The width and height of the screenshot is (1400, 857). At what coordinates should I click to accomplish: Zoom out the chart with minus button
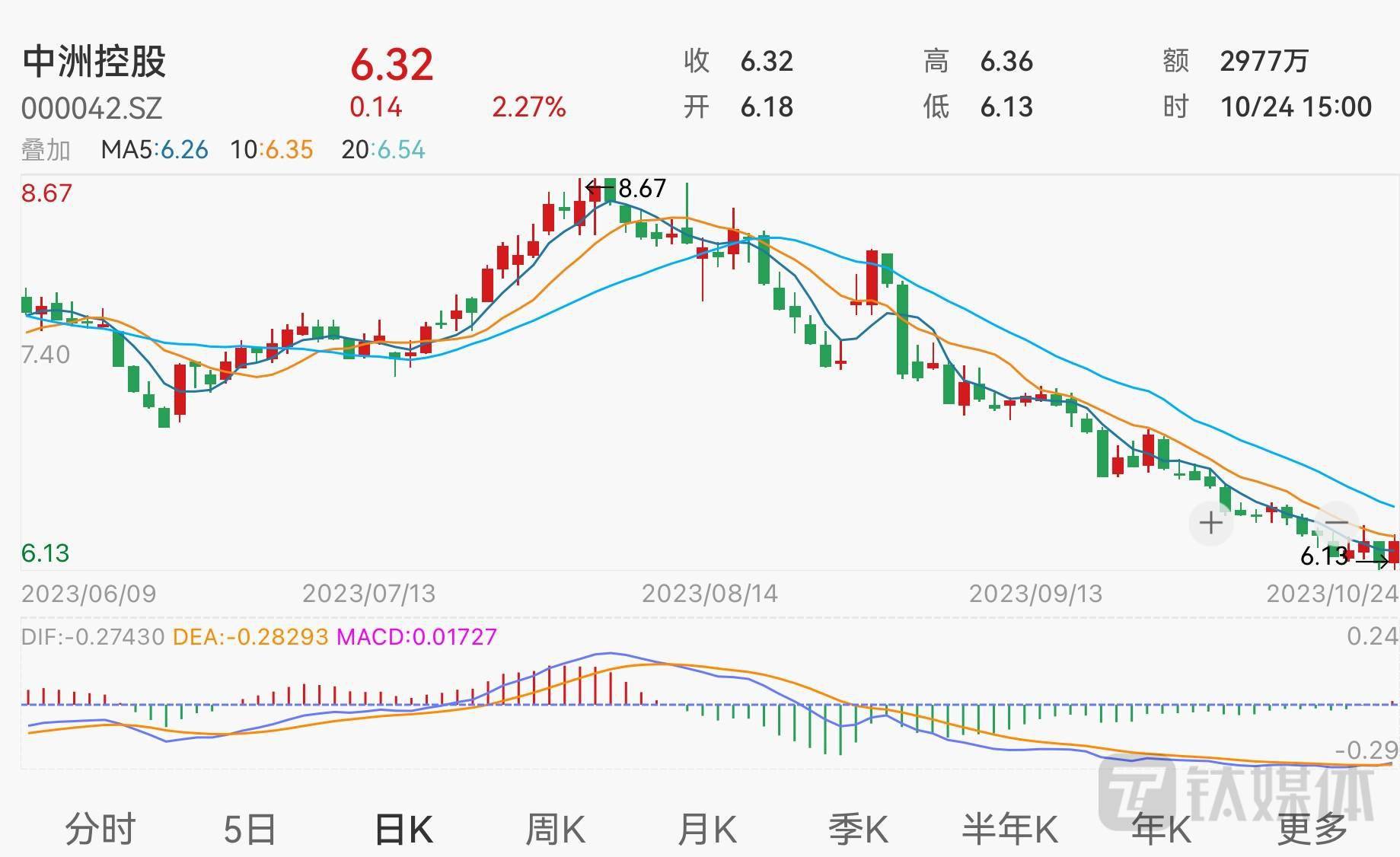coord(1337,523)
